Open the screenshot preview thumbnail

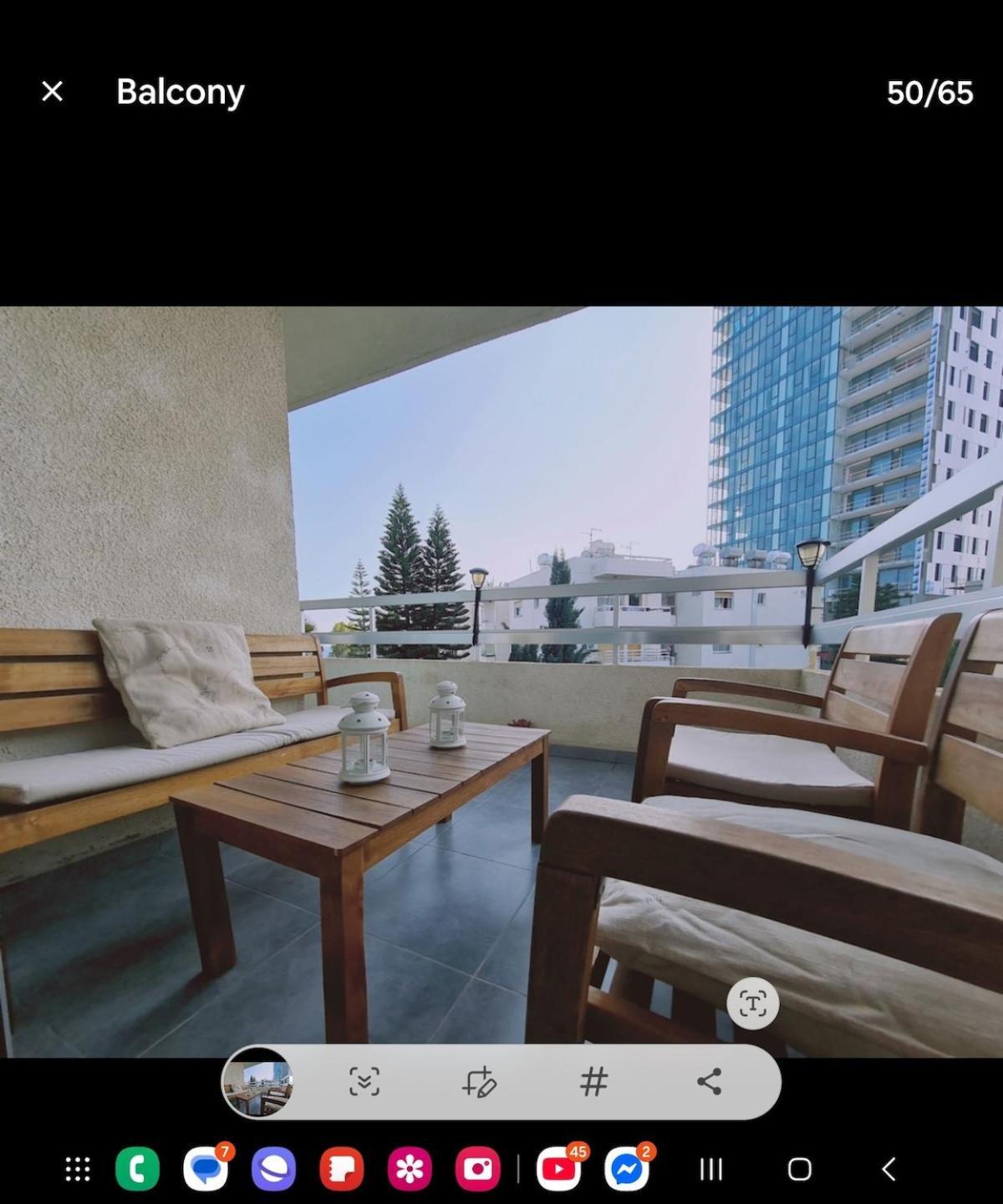pyautogui.click(x=257, y=1082)
